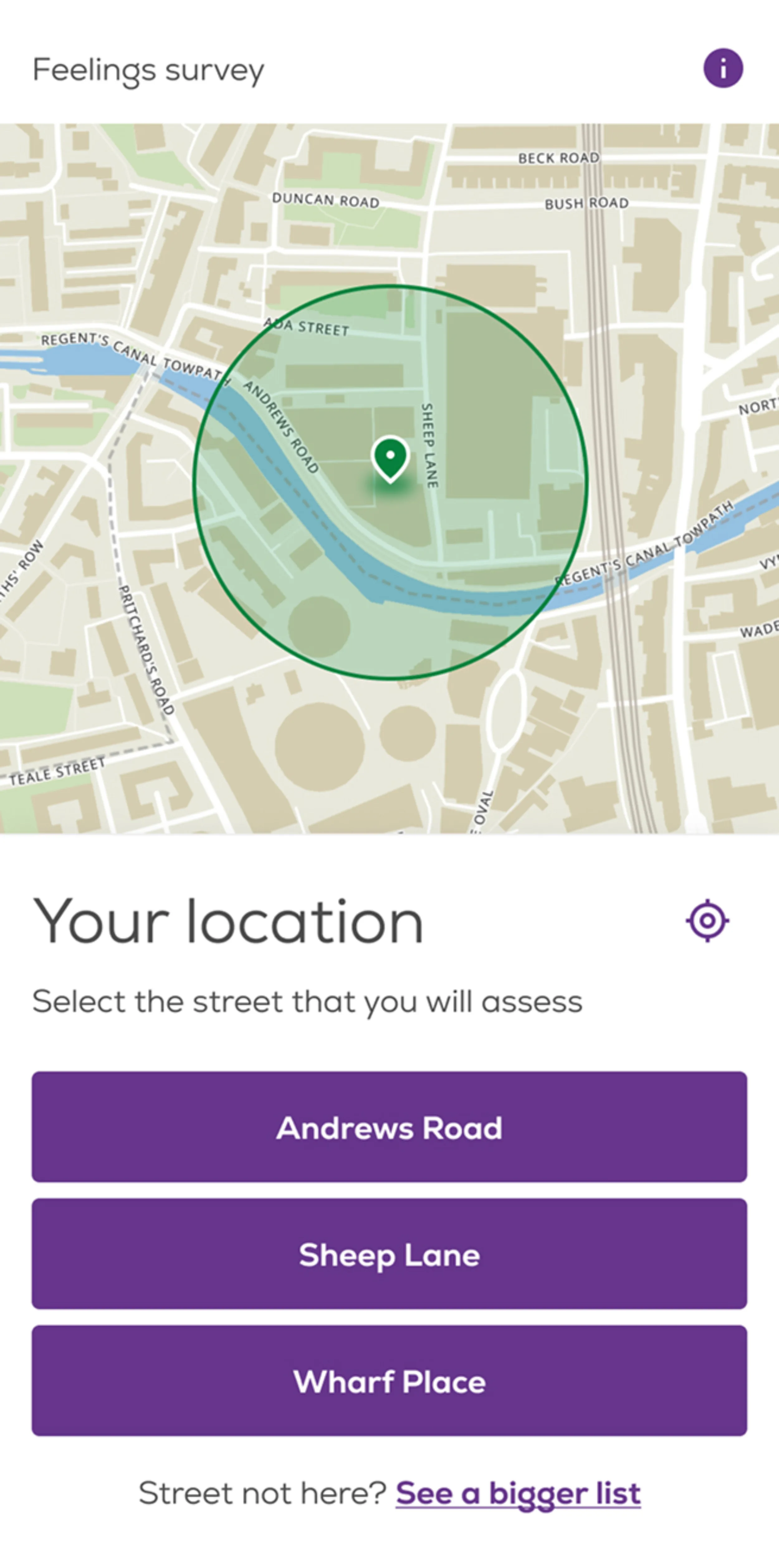The image size is (779, 1568).
Task: Open the info icon on Feelings survey header
Action: pyautogui.click(x=724, y=68)
